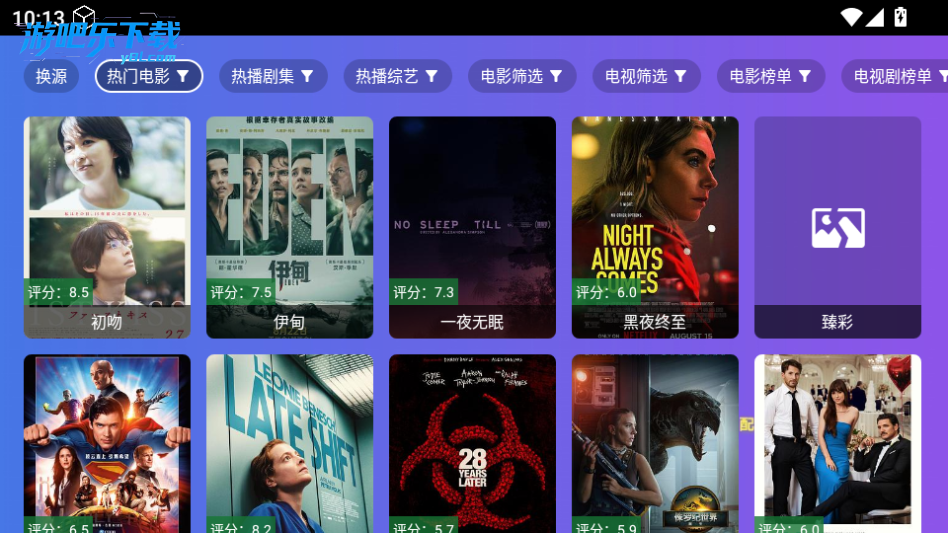The height and width of the screenshot is (533, 948).
Task: Open the movie card 黑夜终至
Action: [x=655, y=227]
